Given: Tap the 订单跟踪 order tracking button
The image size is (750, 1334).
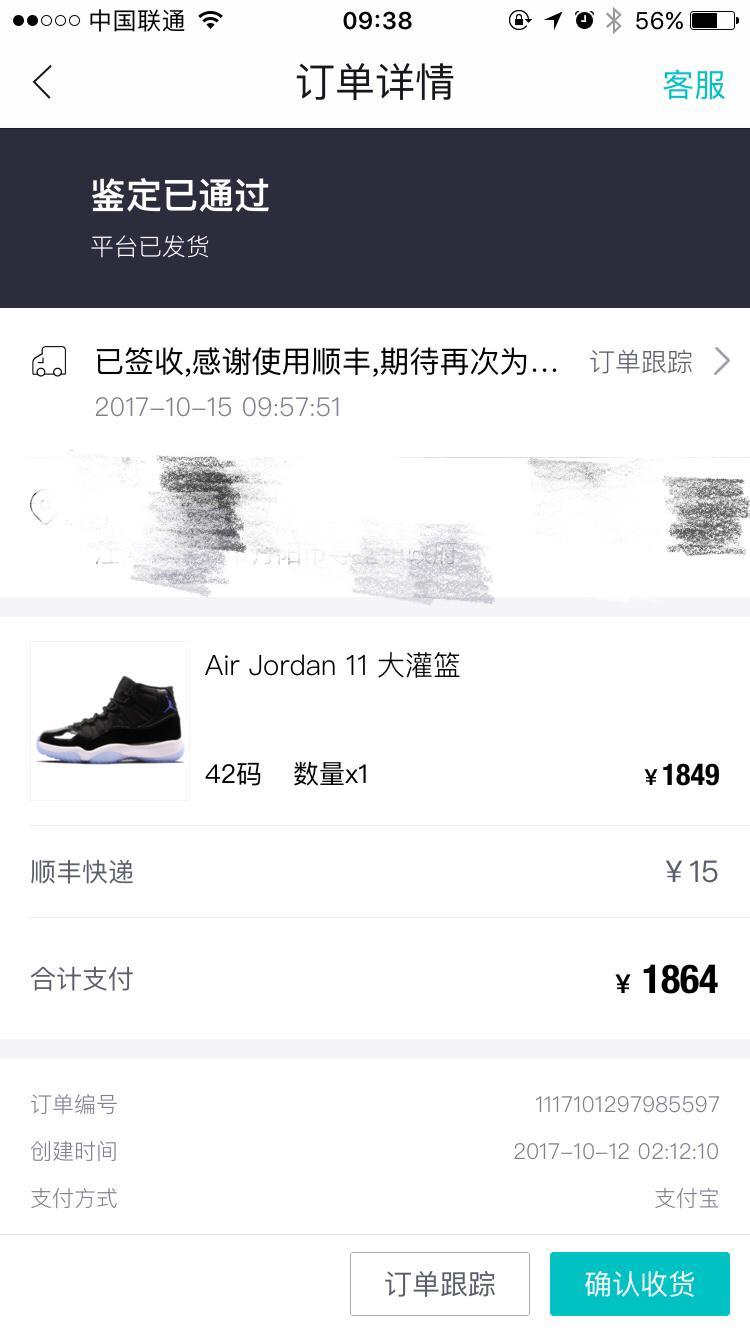Looking at the screenshot, I should 440,1283.
